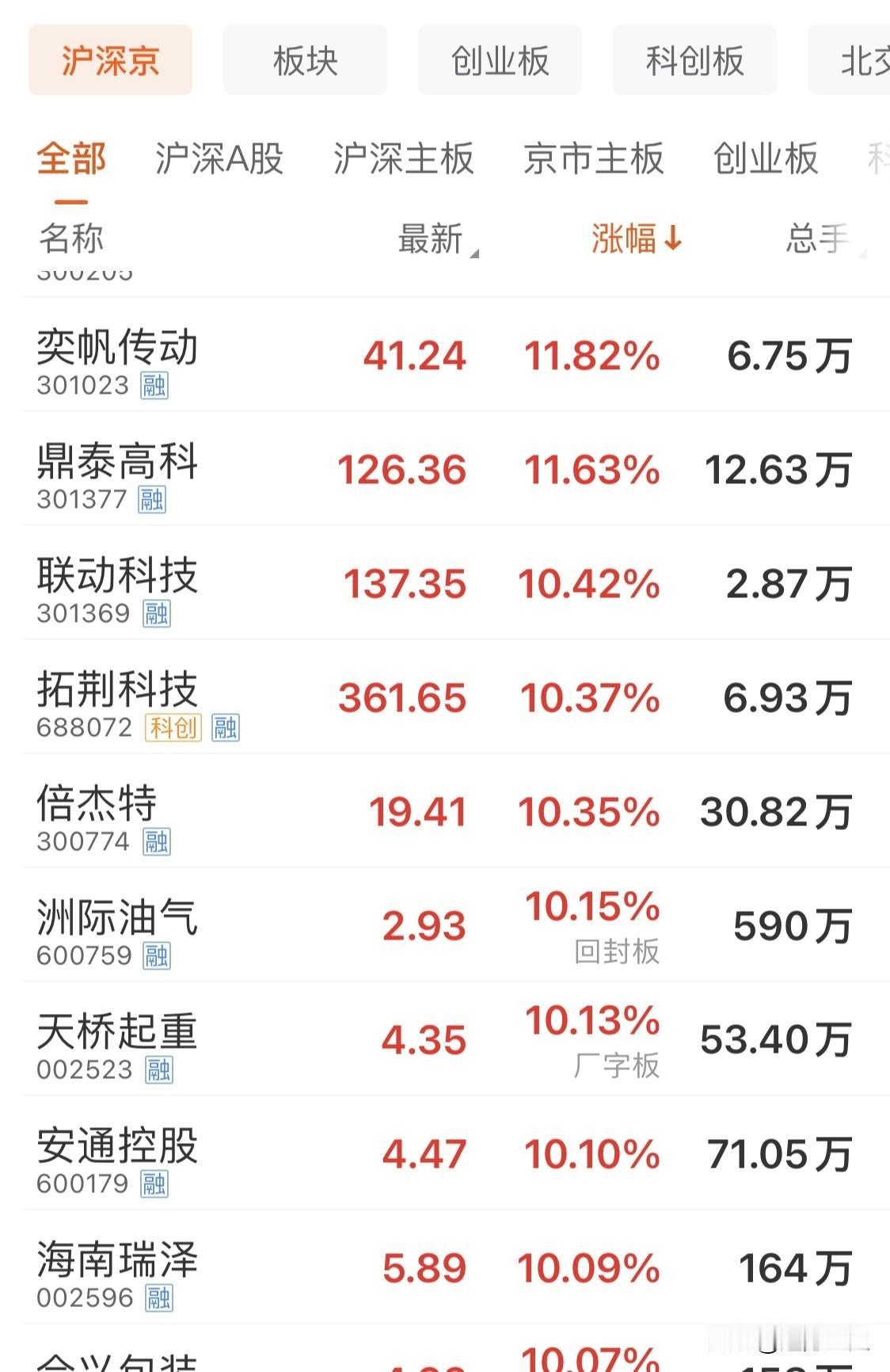This screenshot has width=890, height=1372.
Task: Toggle sorting by 涨幅 column
Action: pyautogui.click(x=636, y=238)
